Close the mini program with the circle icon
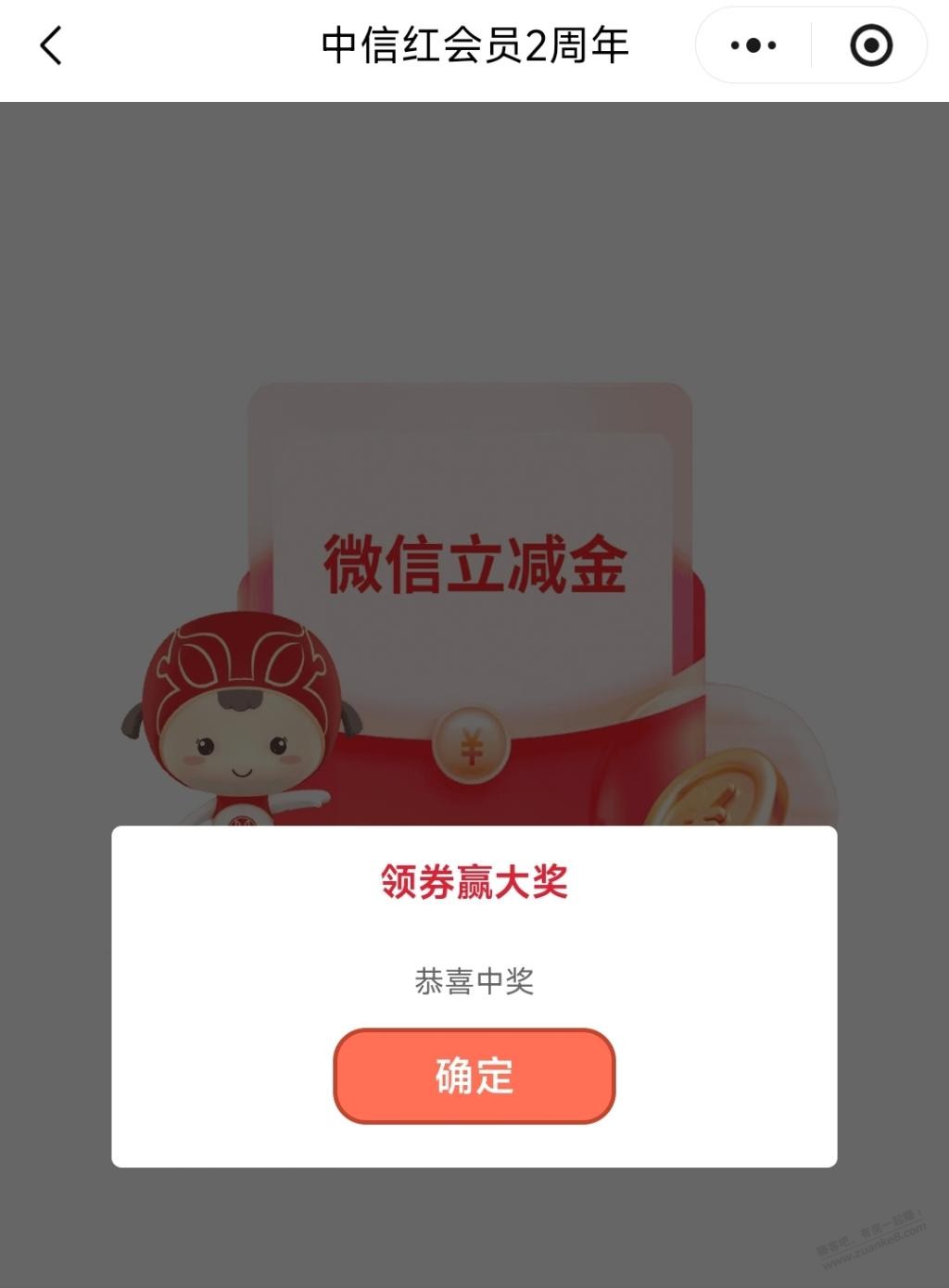The width and height of the screenshot is (949, 1288). tap(870, 45)
